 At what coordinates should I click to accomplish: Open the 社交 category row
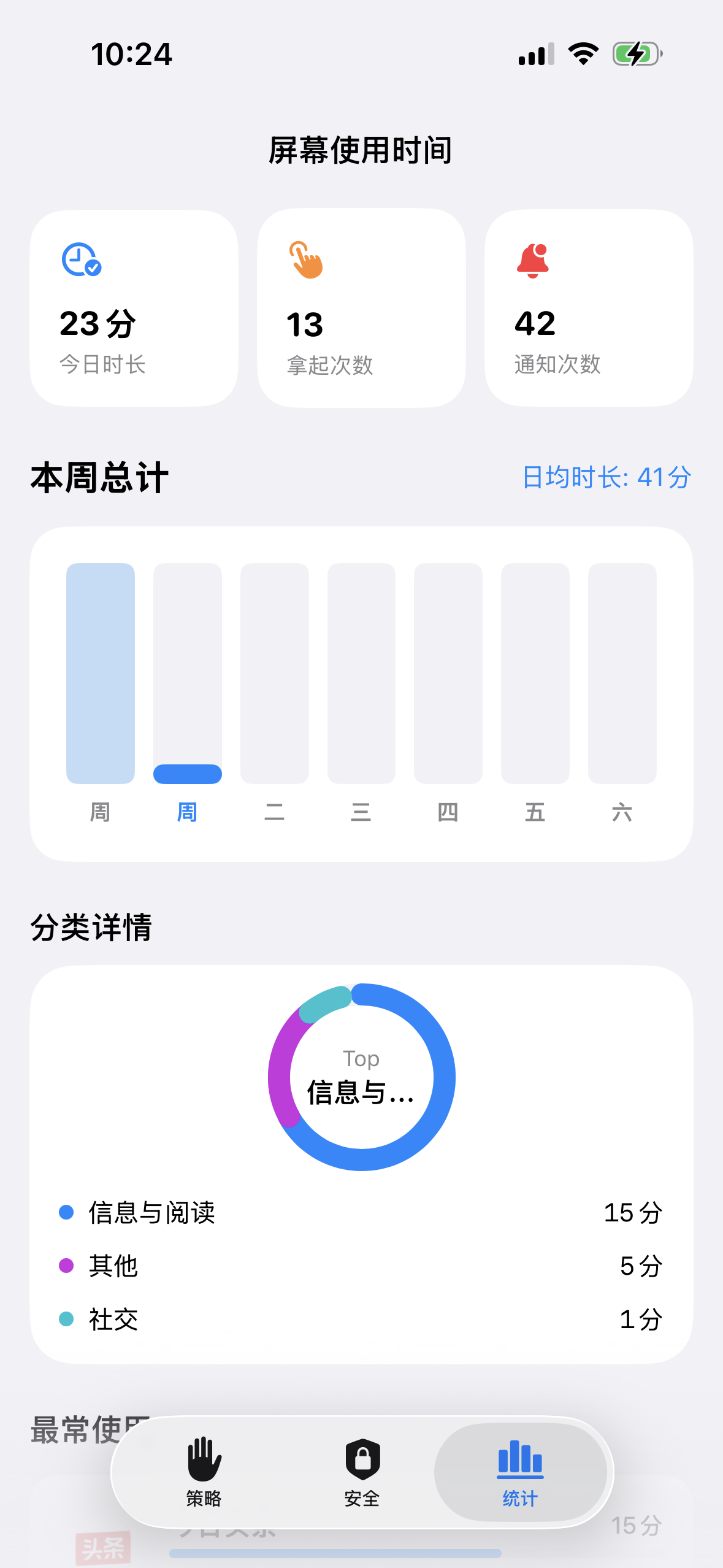click(361, 1319)
